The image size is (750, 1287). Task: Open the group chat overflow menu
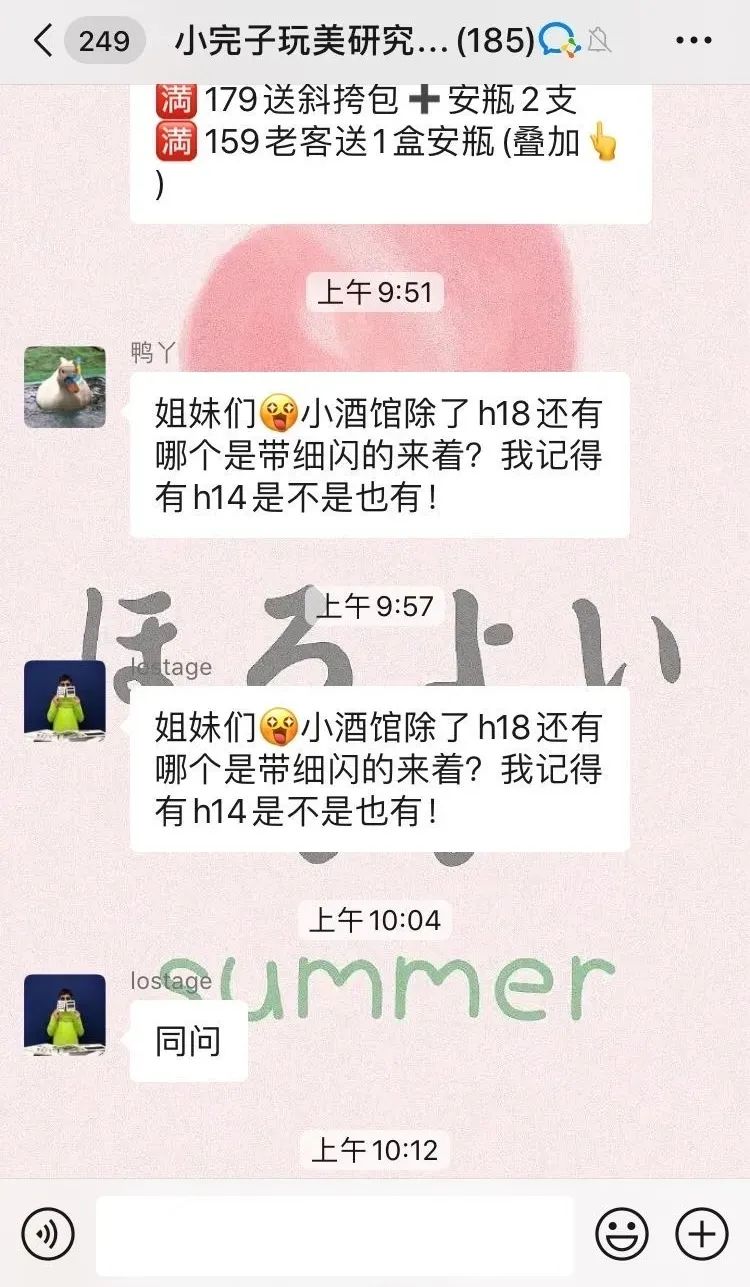click(693, 41)
